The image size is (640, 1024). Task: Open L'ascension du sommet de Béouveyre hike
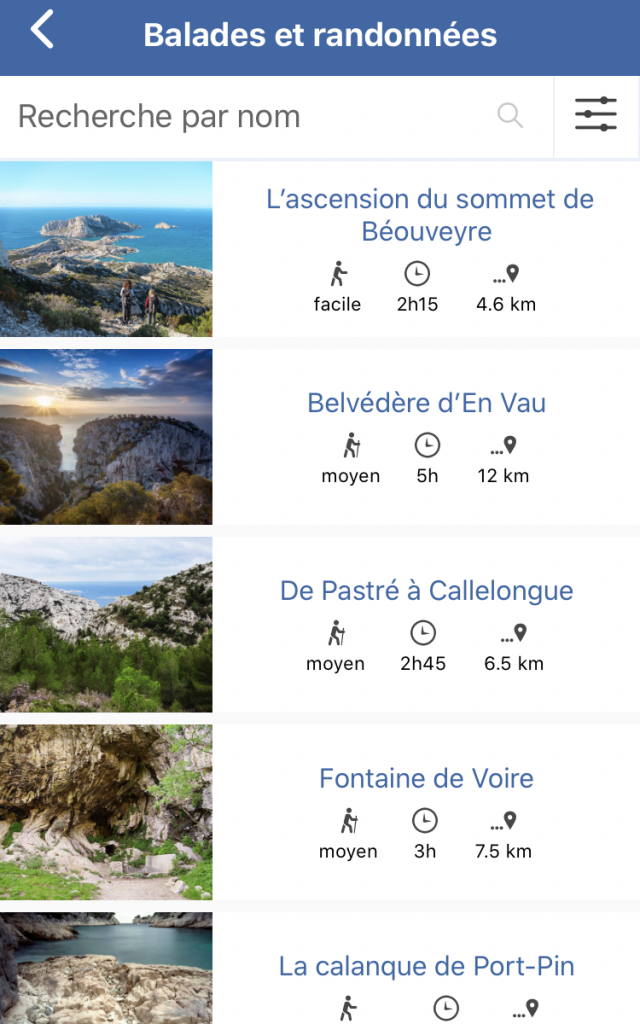429,215
